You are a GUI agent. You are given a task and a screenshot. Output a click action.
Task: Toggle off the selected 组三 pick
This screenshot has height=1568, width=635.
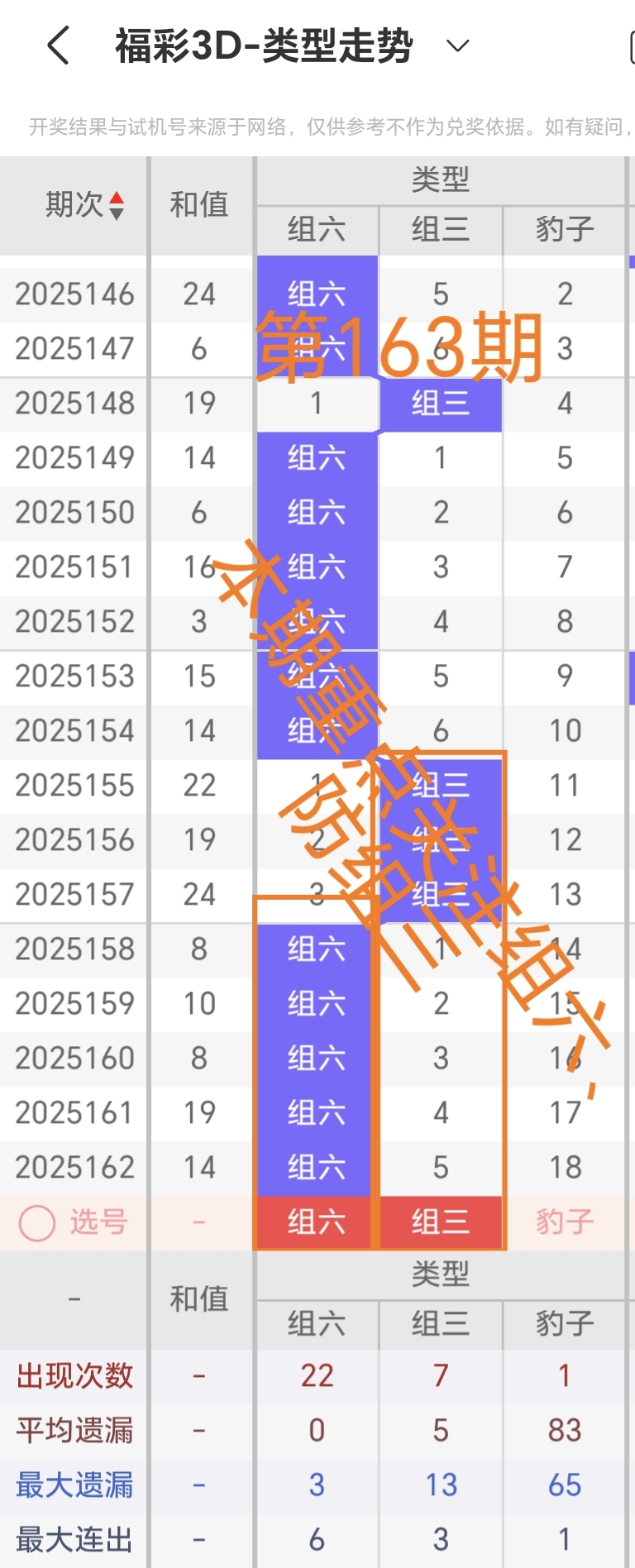coord(439,1222)
